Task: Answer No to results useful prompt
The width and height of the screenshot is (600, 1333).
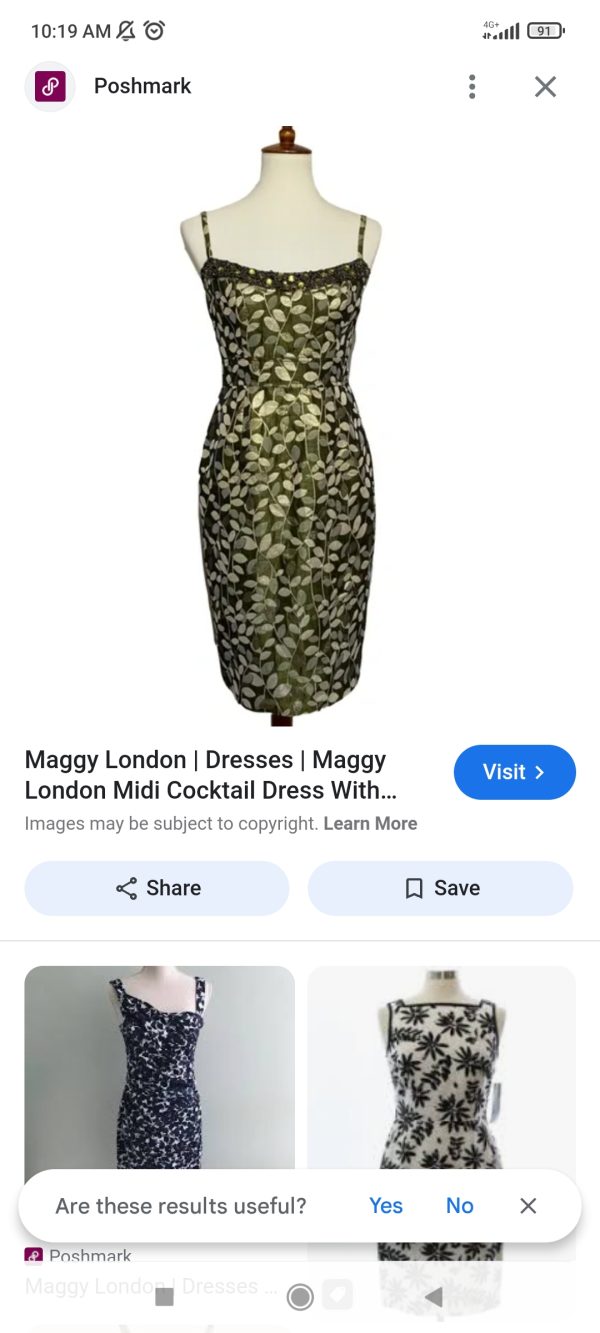Action: click(x=459, y=1206)
